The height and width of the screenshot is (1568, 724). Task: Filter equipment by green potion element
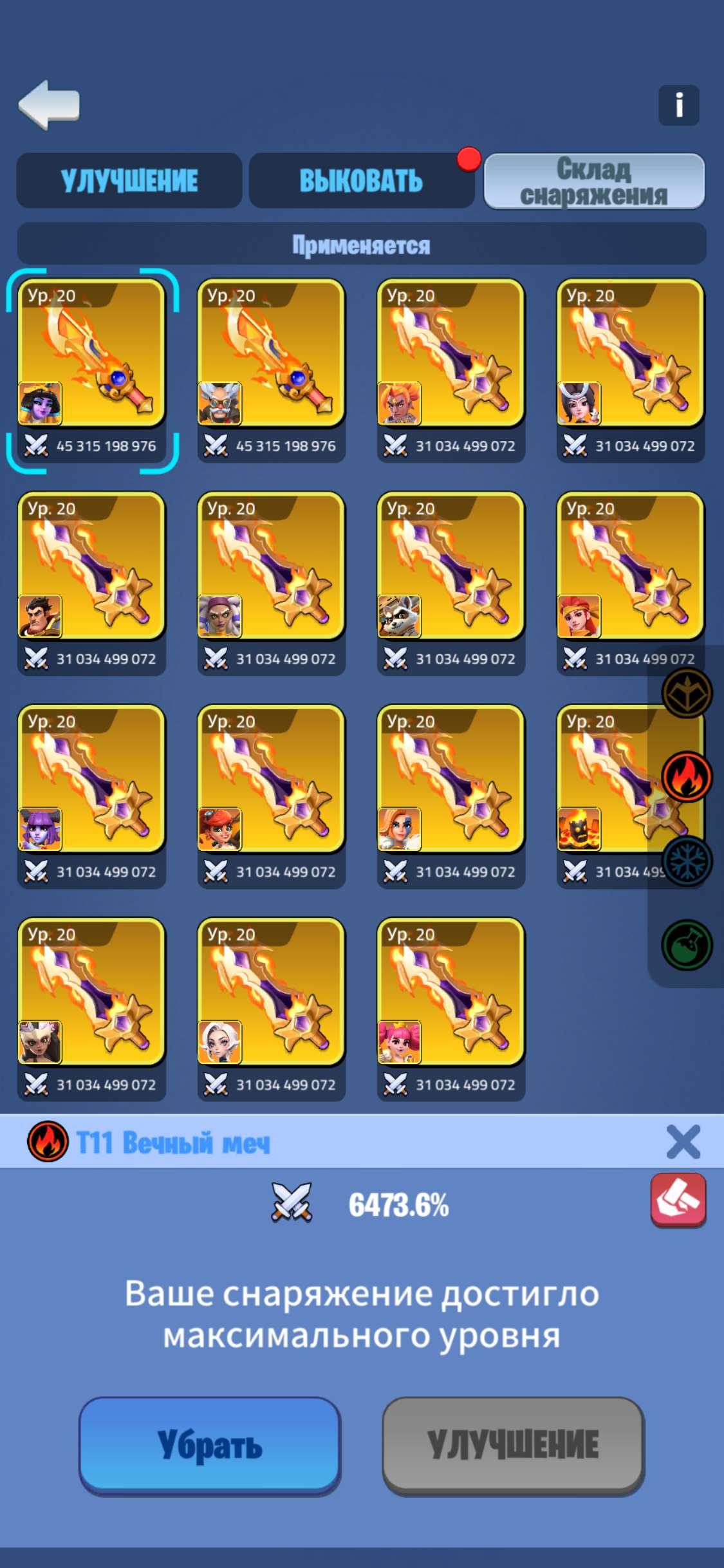tap(687, 944)
